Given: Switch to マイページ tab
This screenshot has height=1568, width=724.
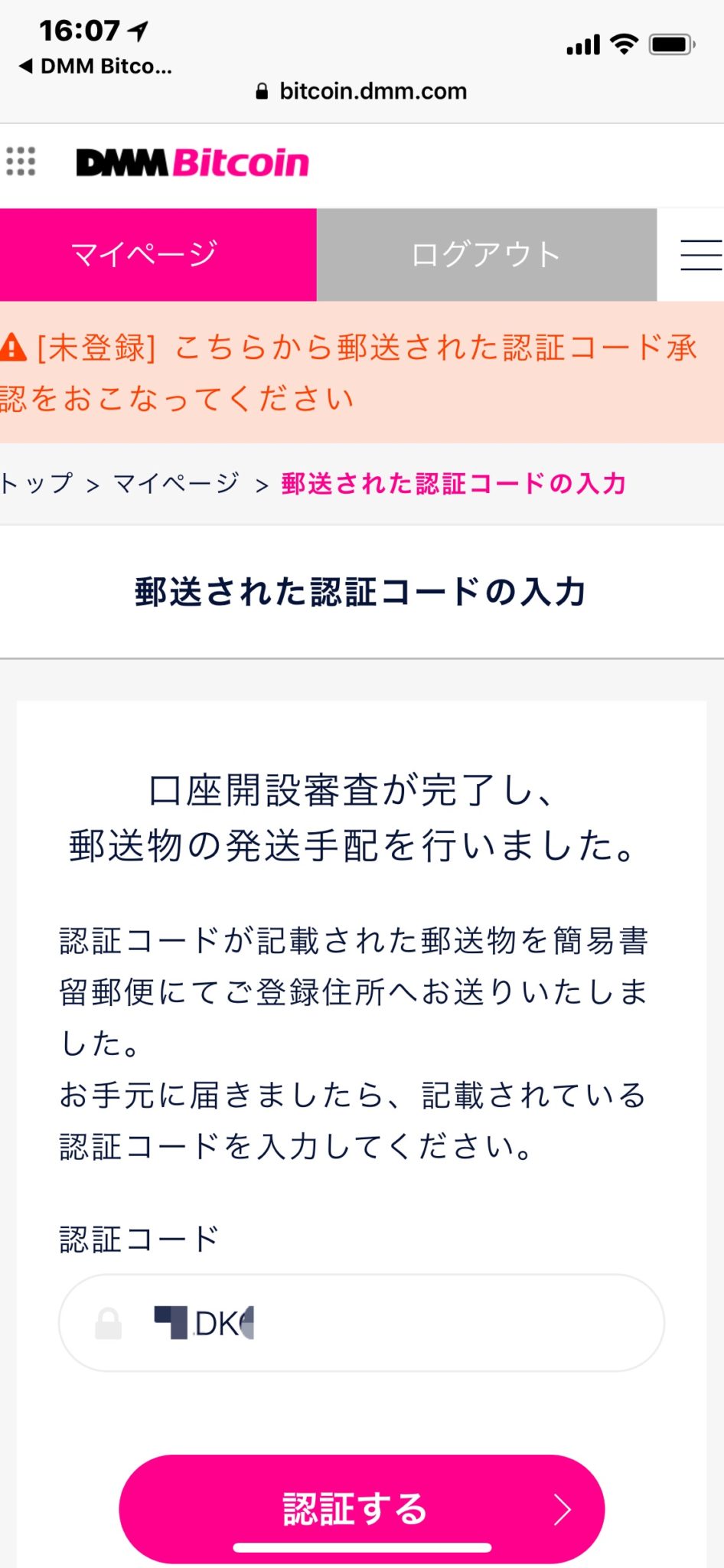Looking at the screenshot, I should (x=158, y=254).
